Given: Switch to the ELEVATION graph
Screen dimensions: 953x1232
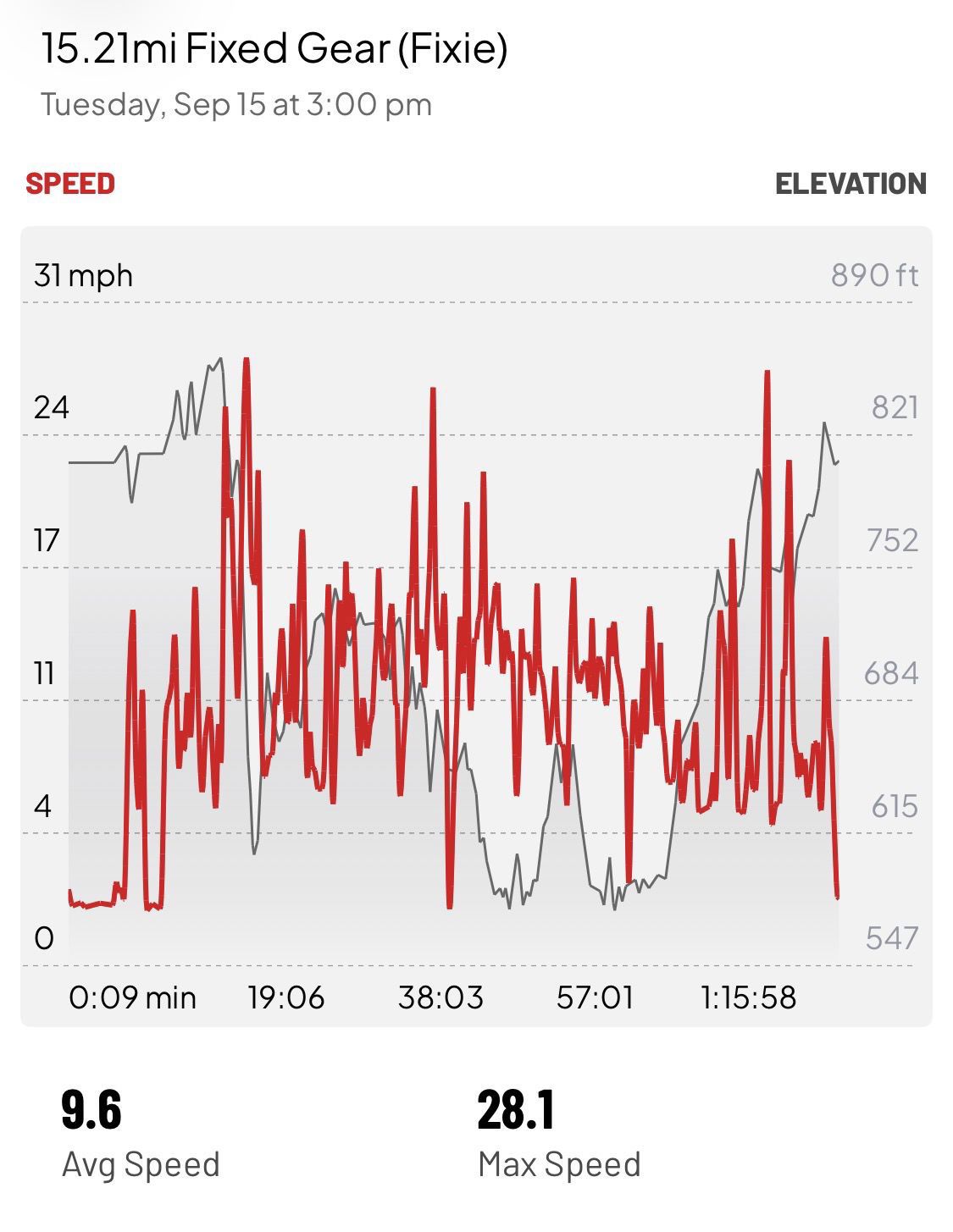Looking at the screenshot, I should [x=850, y=184].
